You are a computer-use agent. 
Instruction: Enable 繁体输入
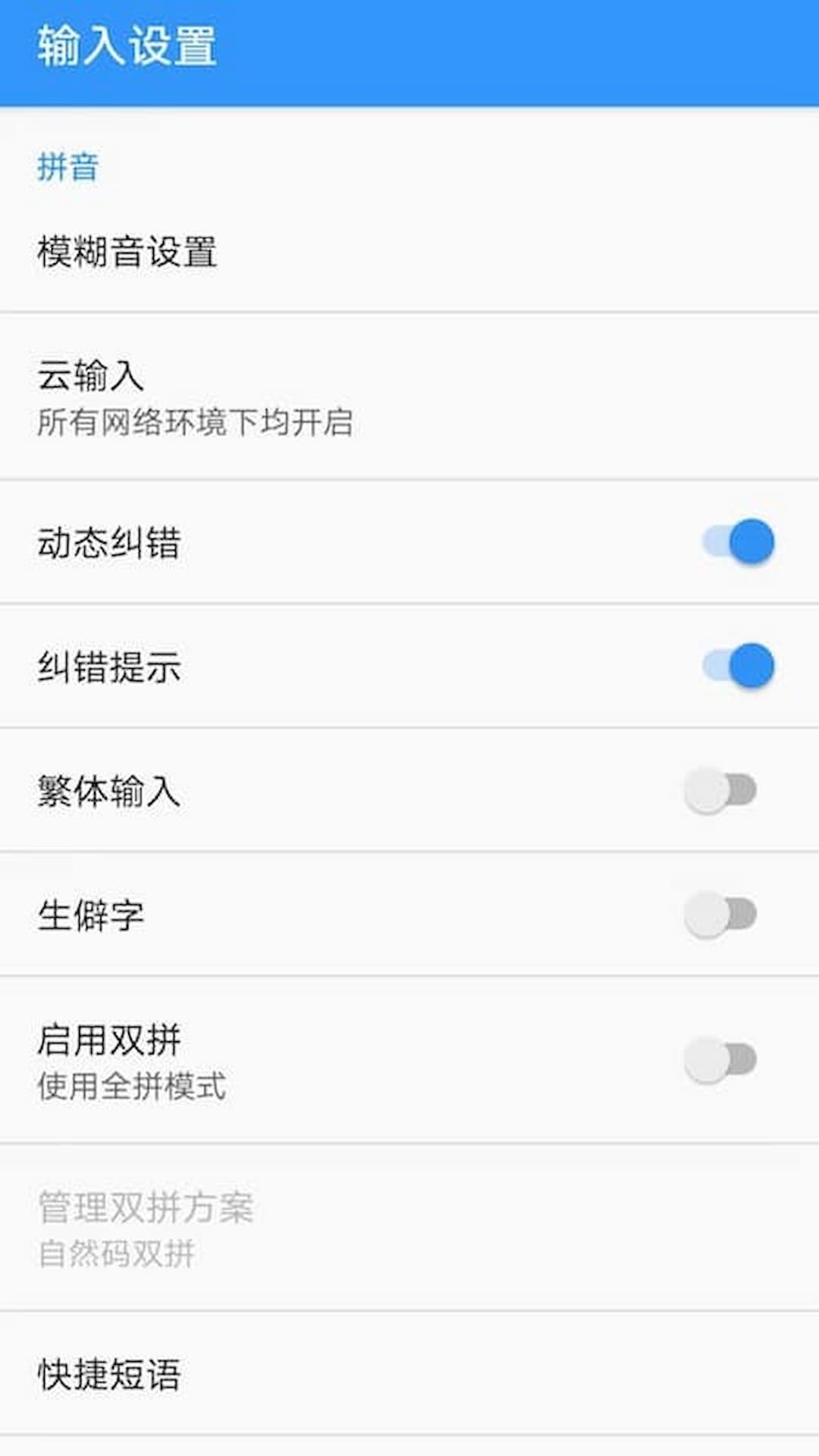coord(720,790)
